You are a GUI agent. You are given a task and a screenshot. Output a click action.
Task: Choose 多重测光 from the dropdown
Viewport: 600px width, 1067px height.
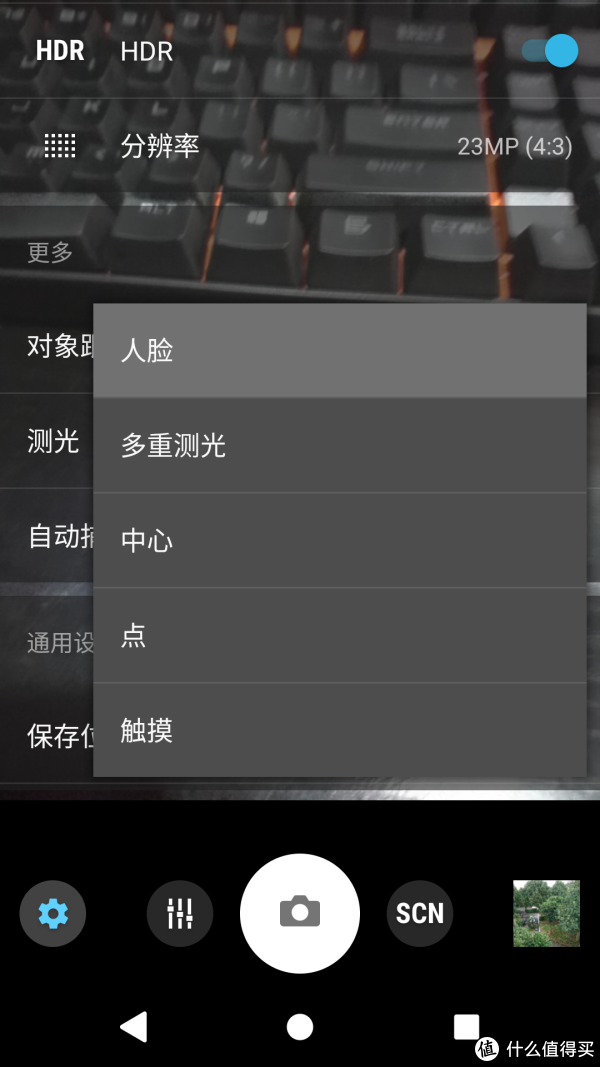339,445
